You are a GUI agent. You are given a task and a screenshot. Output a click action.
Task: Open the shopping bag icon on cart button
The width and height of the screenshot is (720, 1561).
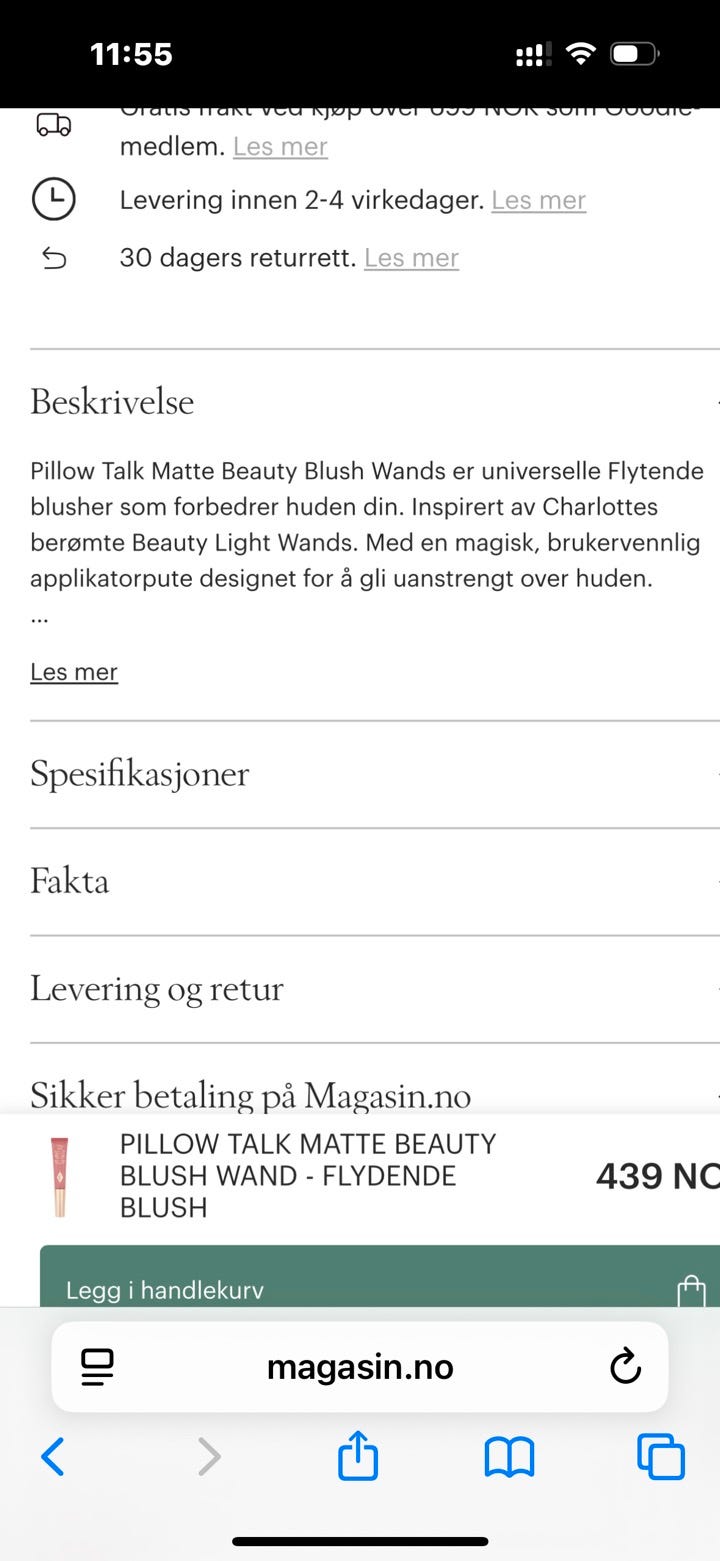[691, 1292]
